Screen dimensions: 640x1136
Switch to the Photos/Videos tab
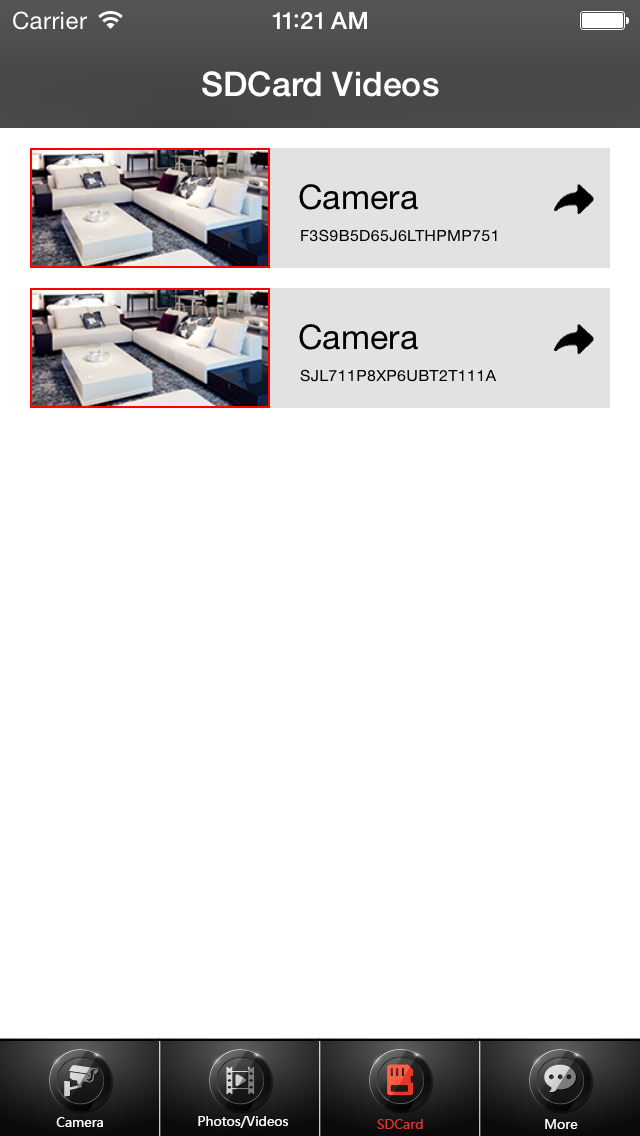[x=240, y=1088]
